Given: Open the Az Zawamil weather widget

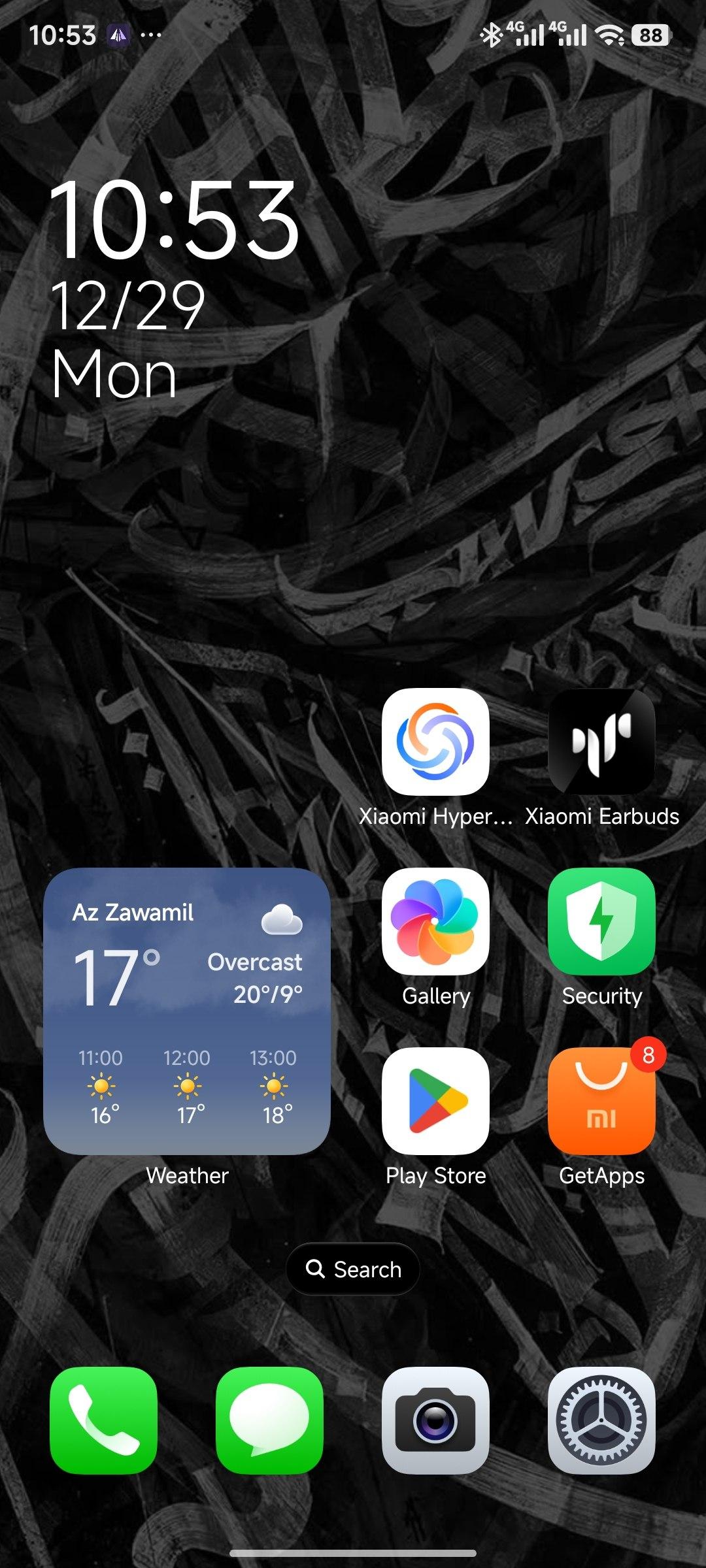Looking at the screenshot, I should [187, 1011].
